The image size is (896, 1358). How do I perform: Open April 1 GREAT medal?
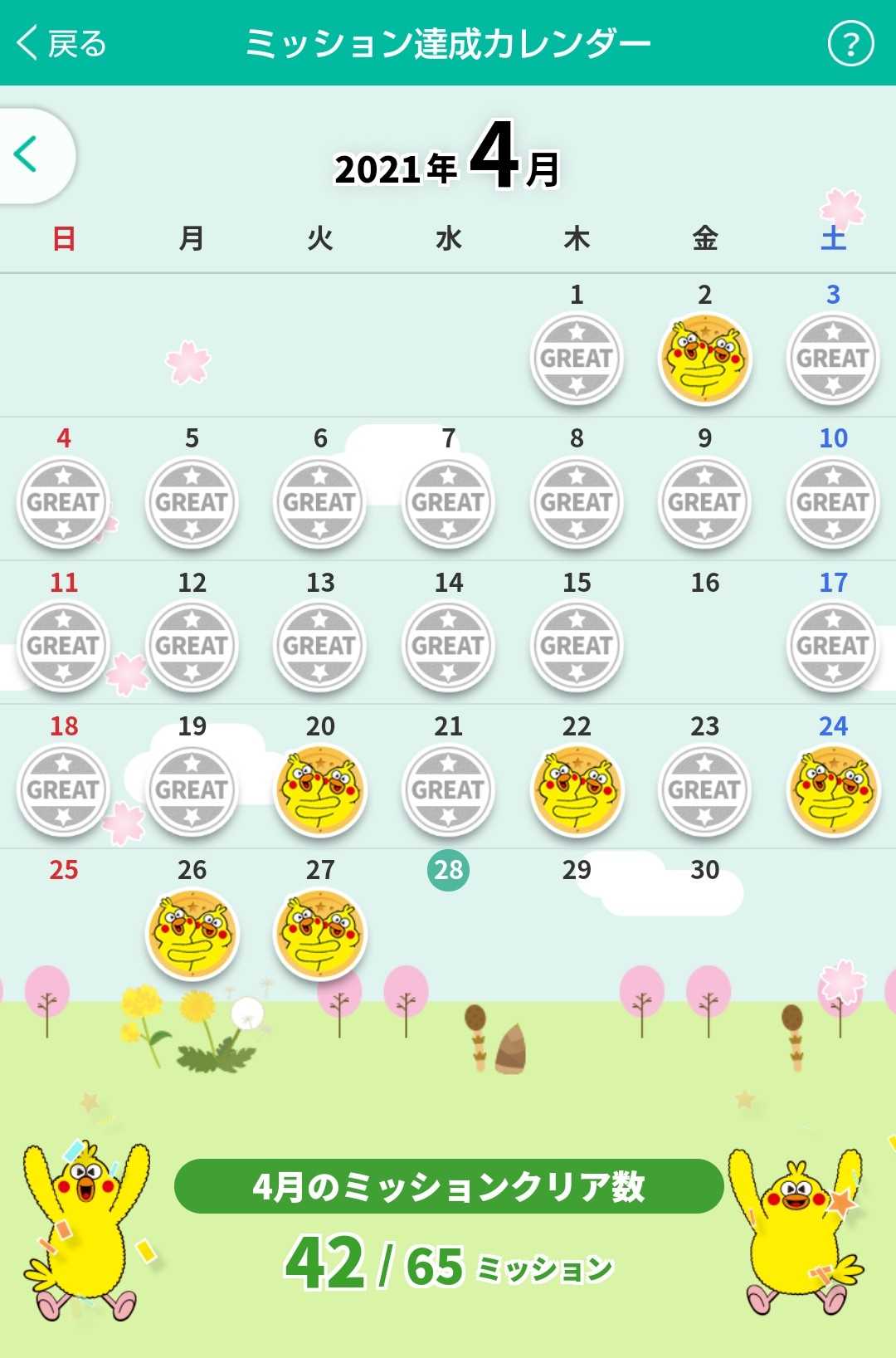point(577,359)
